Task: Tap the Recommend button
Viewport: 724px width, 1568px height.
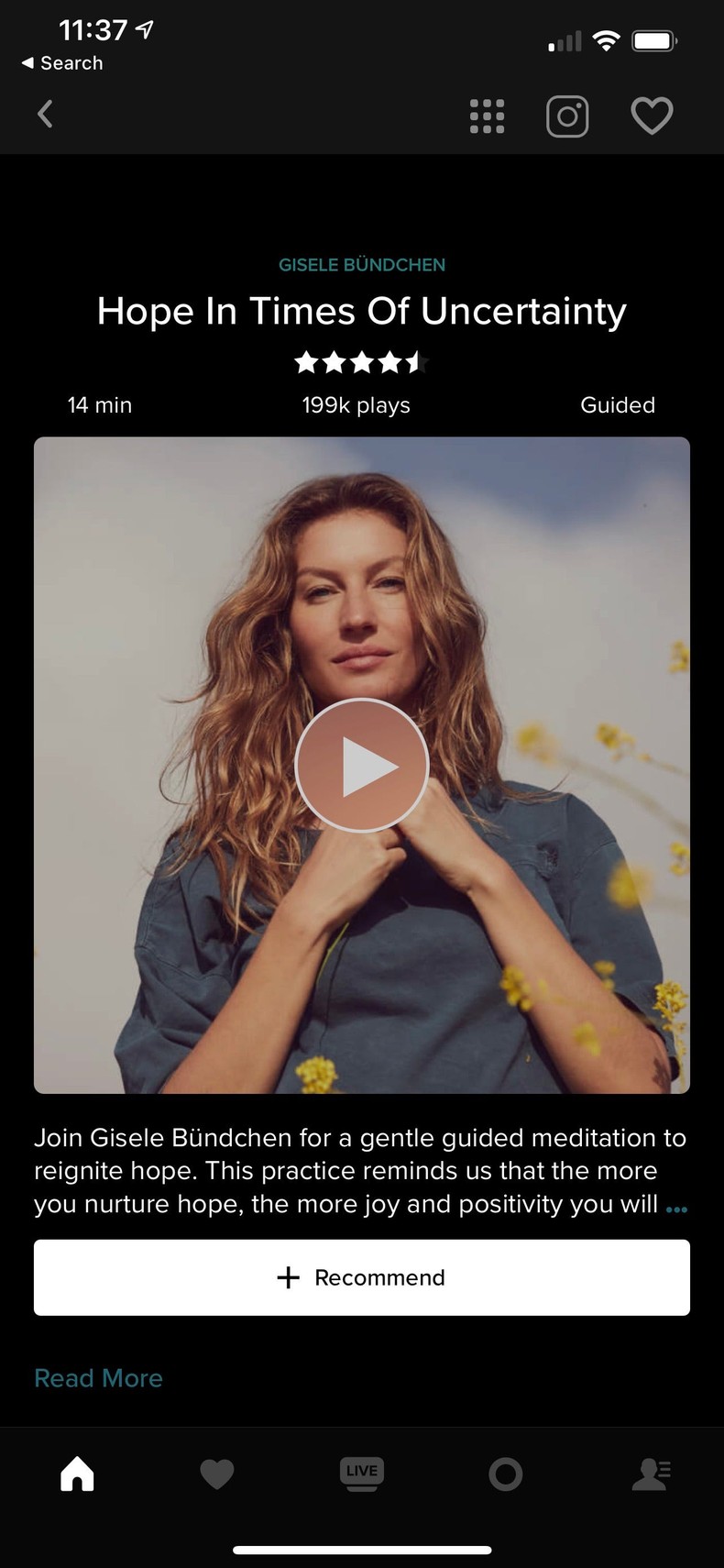Action: [362, 1277]
